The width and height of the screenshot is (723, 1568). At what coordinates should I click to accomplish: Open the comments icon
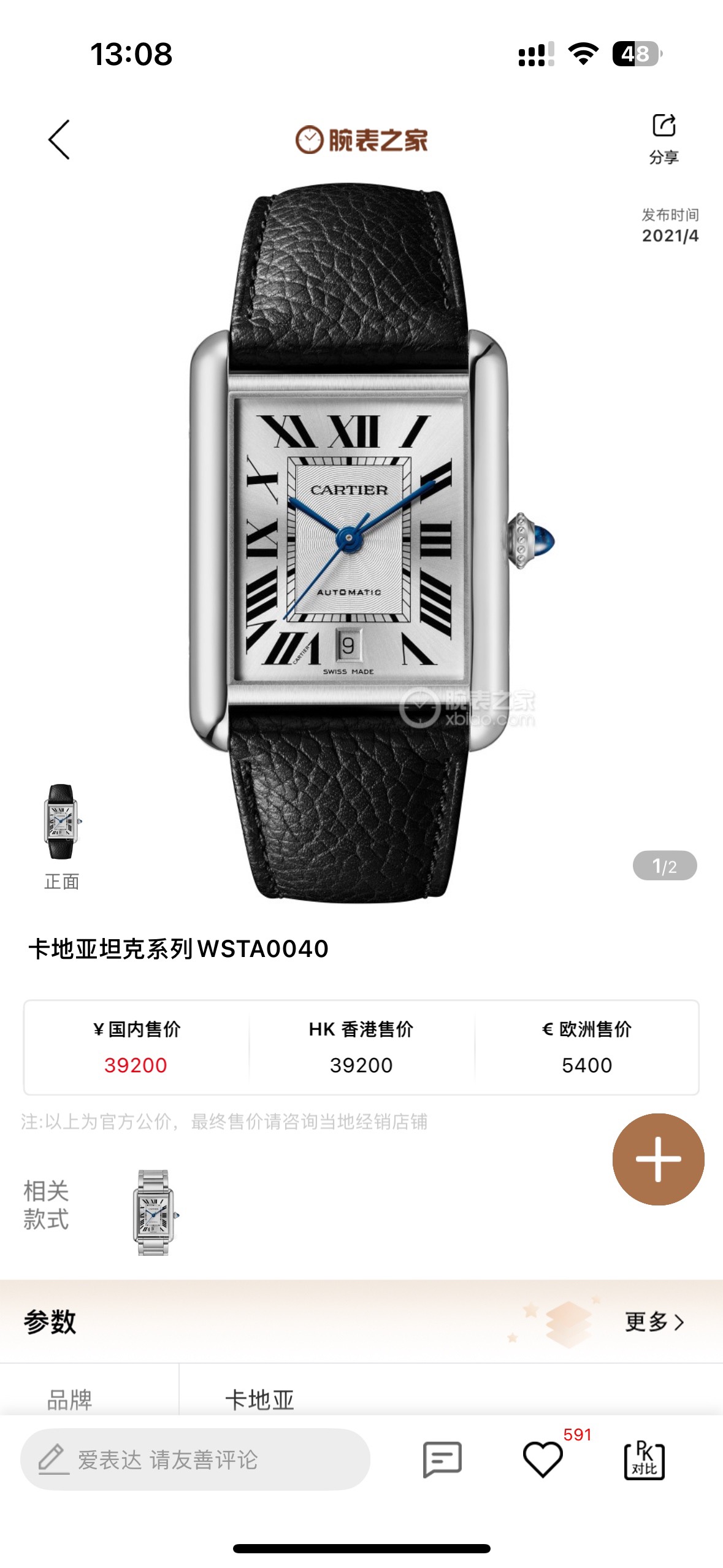(442, 1459)
